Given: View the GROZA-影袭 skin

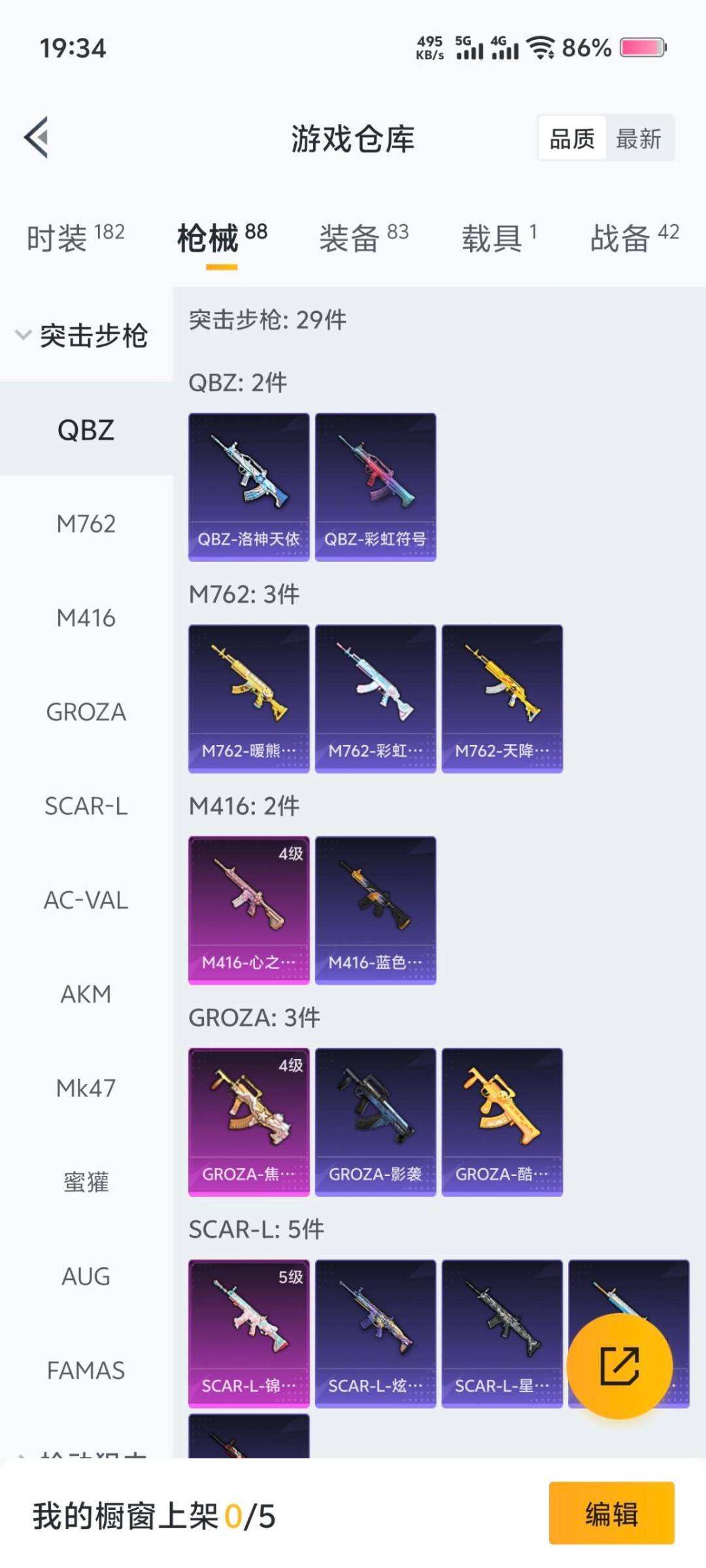Looking at the screenshot, I should coord(375,1122).
